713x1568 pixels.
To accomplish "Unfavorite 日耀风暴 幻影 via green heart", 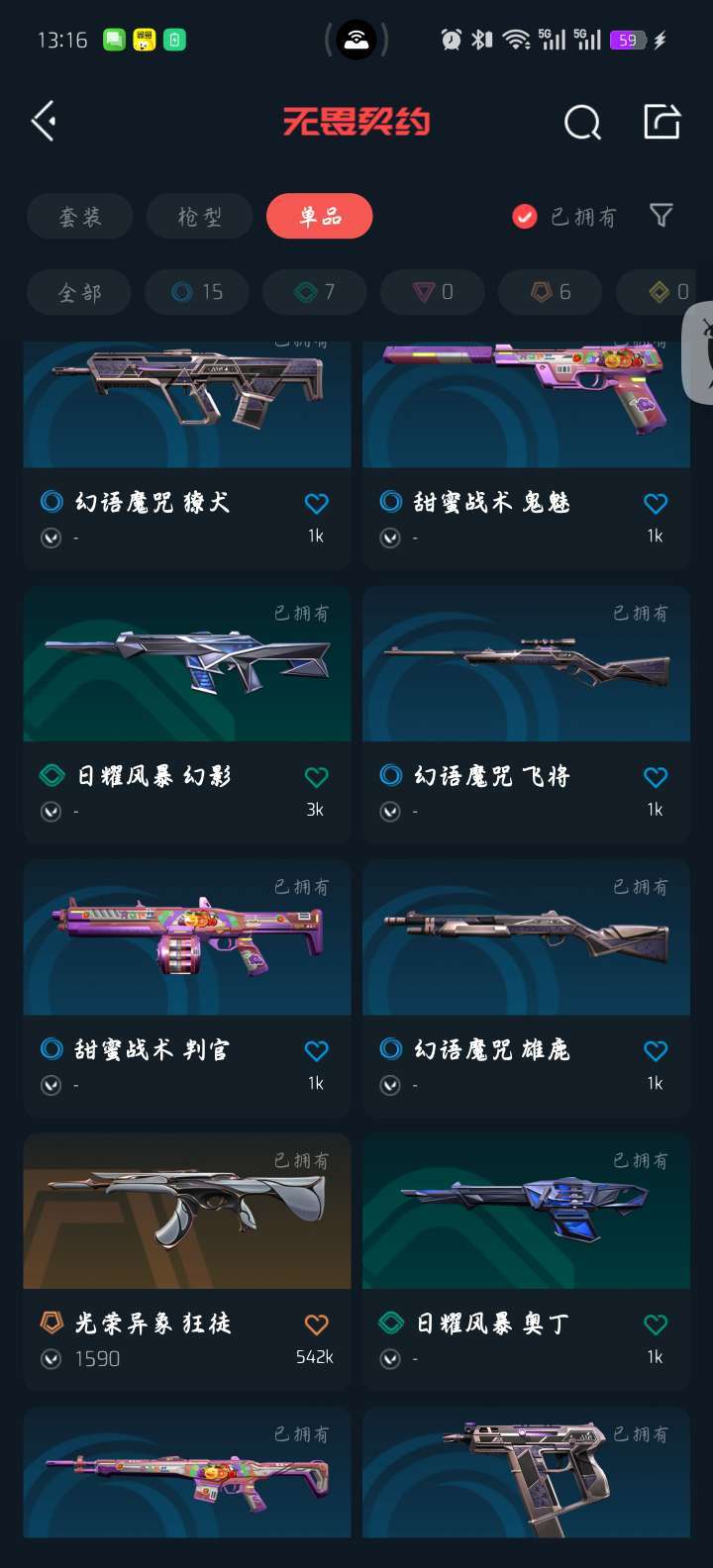I will [x=317, y=777].
